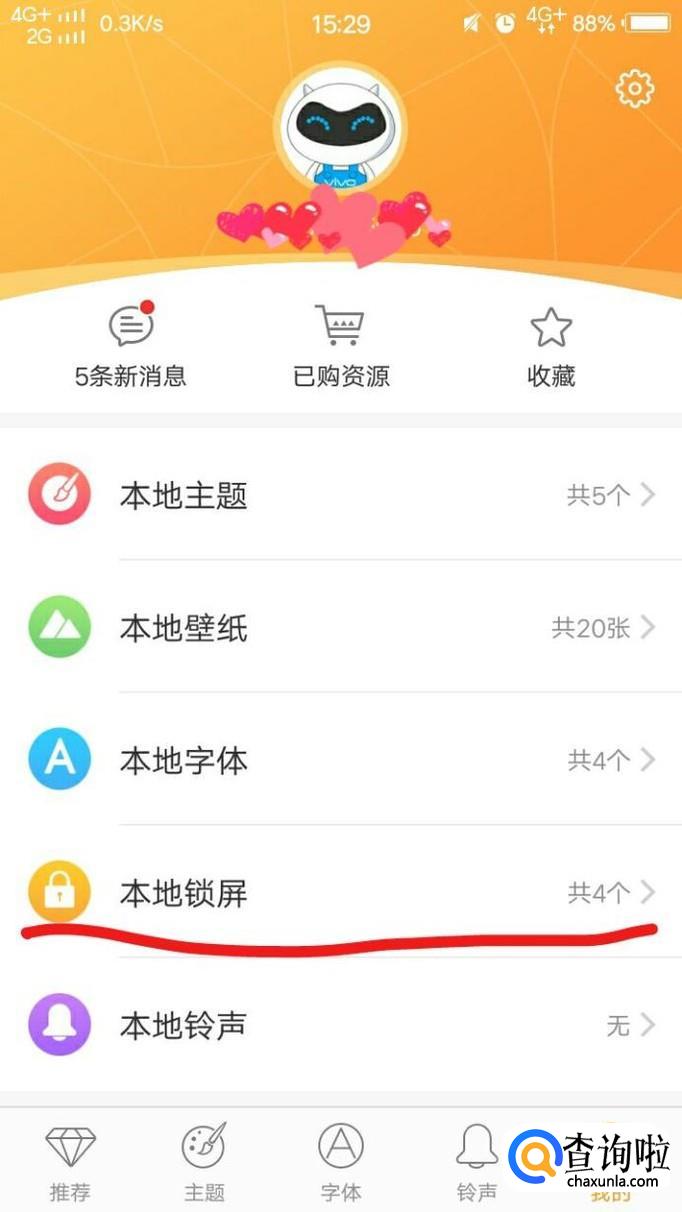Switch to the 字体 tab
Viewport: 682px width, 1212px height.
click(340, 1162)
